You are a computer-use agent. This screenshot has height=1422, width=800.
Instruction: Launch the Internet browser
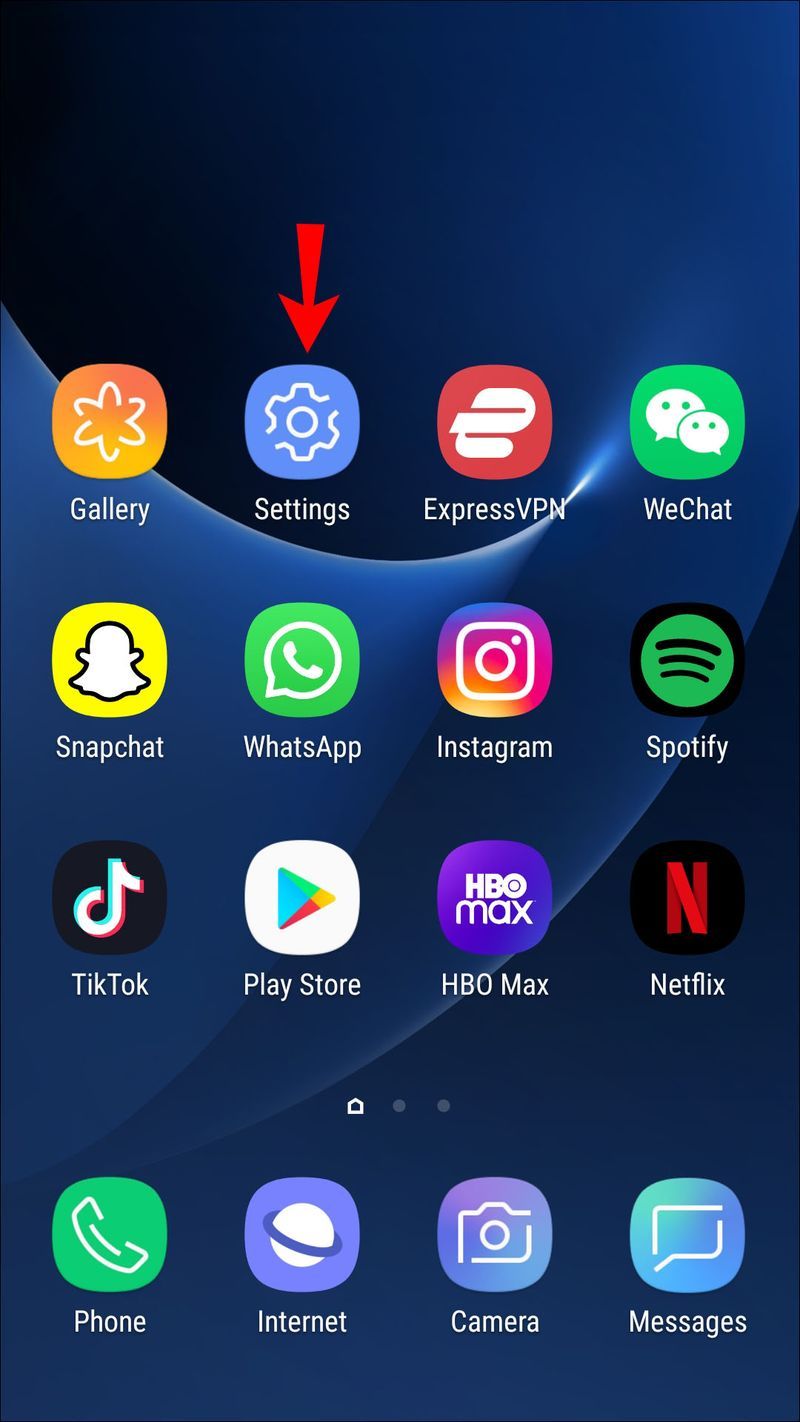[x=302, y=1234]
